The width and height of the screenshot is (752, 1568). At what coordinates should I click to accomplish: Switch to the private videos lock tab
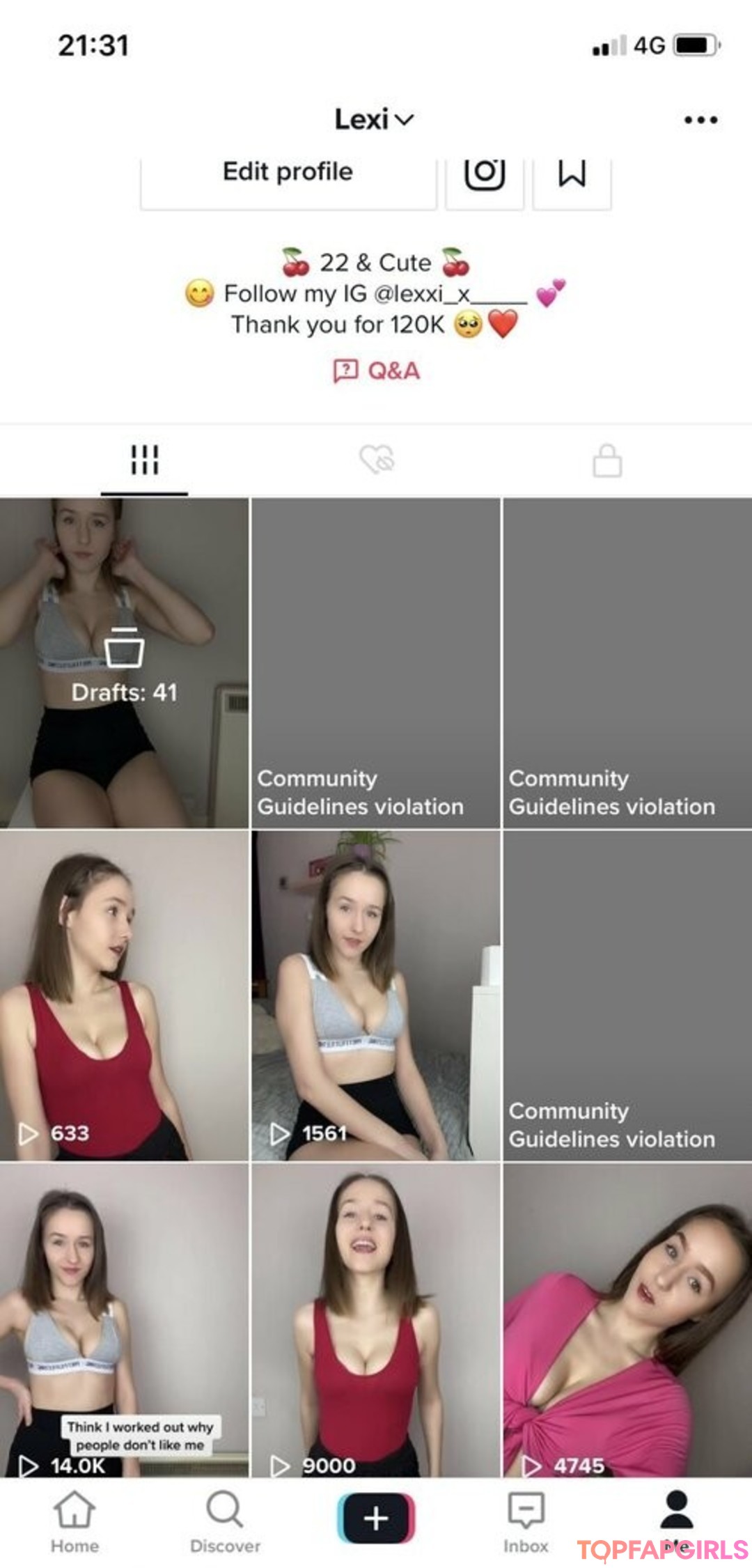(x=606, y=460)
